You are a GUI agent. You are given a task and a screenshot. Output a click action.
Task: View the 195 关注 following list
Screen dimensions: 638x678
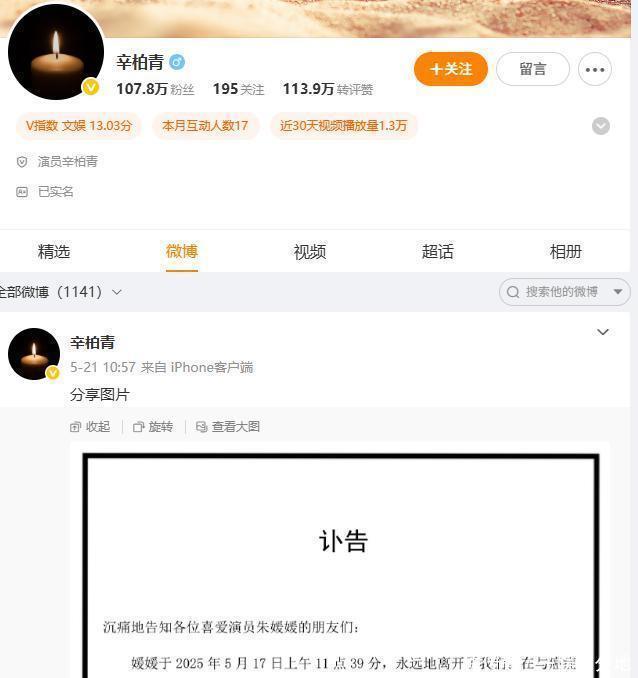pyautogui.click(x=238, y=89)
